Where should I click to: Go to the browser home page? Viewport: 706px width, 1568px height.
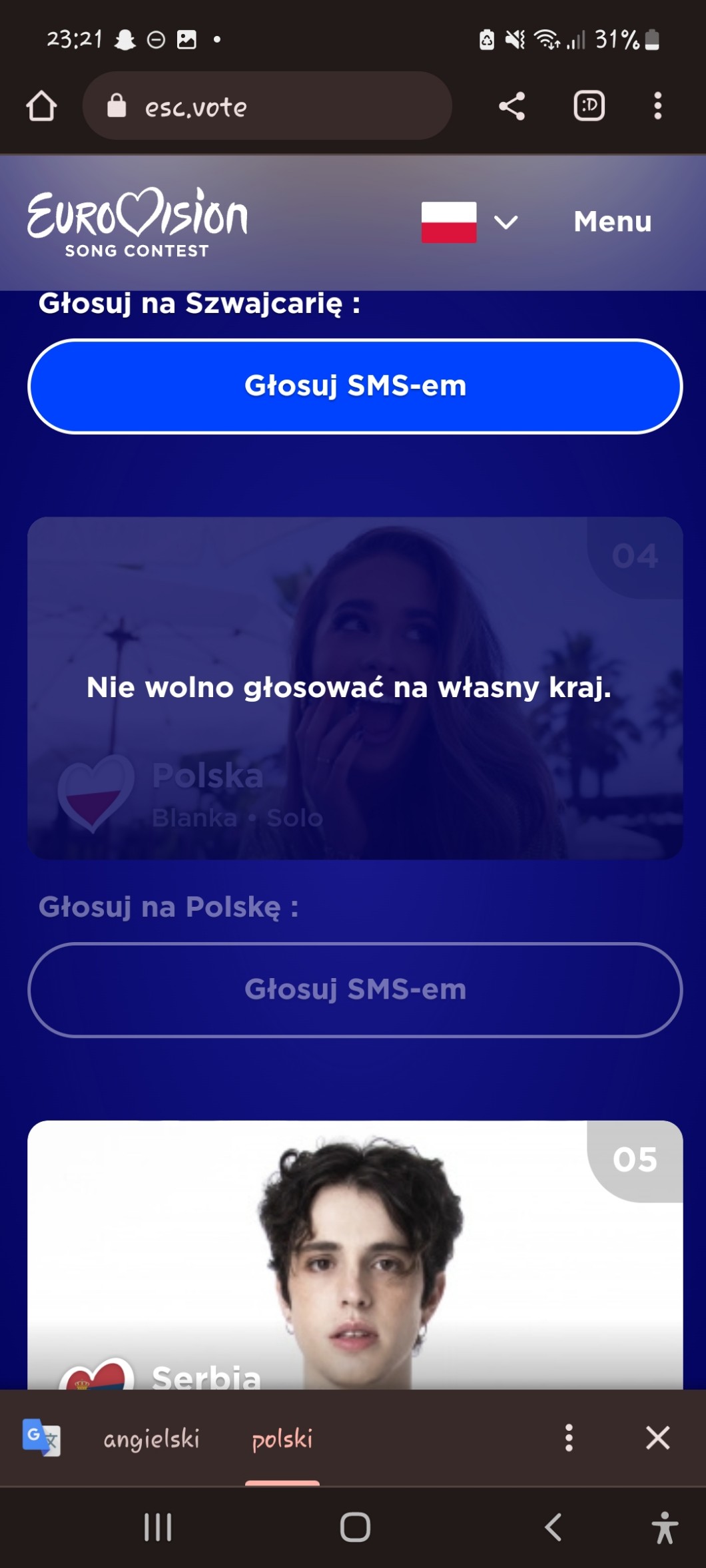[x=41, y=107]
